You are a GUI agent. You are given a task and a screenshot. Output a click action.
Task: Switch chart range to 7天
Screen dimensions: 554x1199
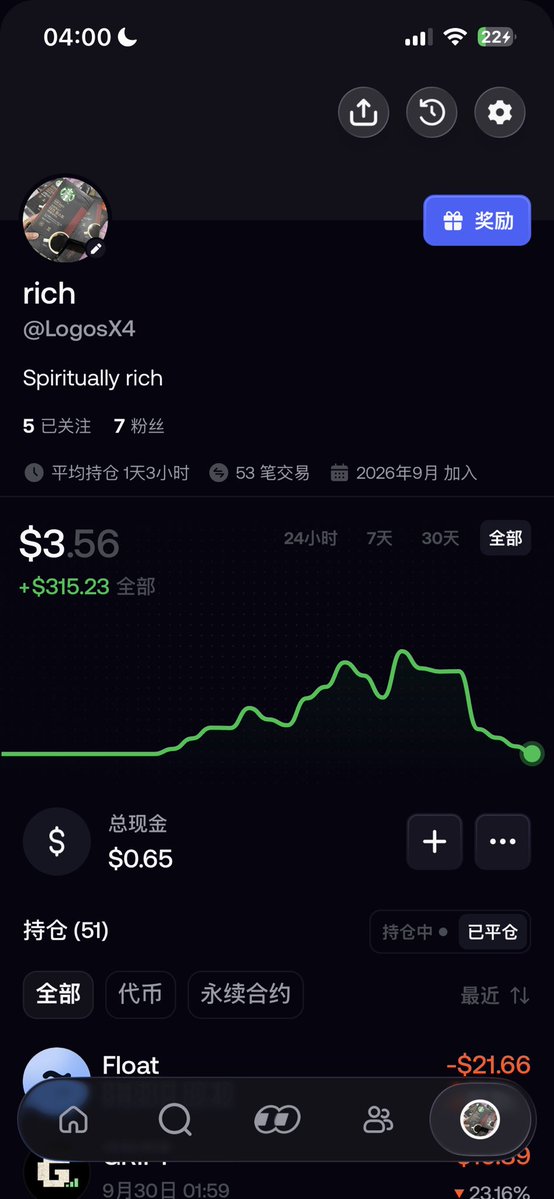click(x=380, y=538)
